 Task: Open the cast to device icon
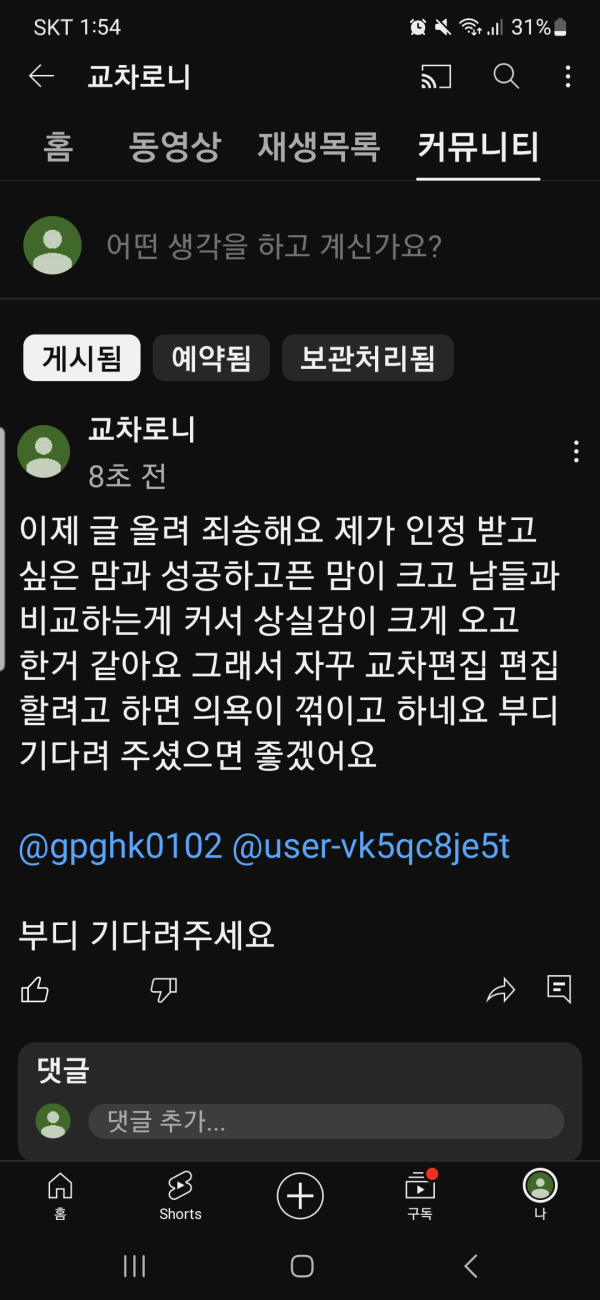436,76
